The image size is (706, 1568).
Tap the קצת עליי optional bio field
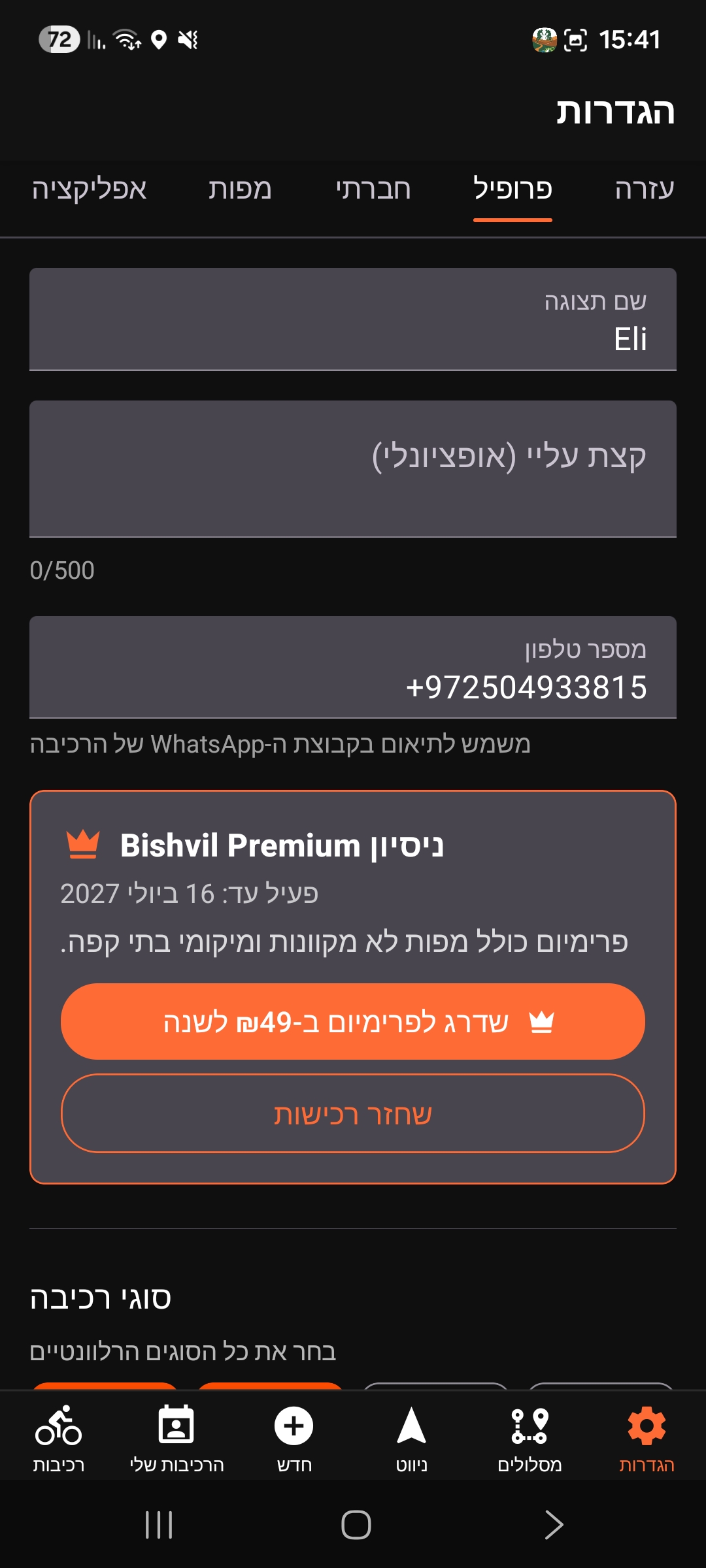point(353,469)
